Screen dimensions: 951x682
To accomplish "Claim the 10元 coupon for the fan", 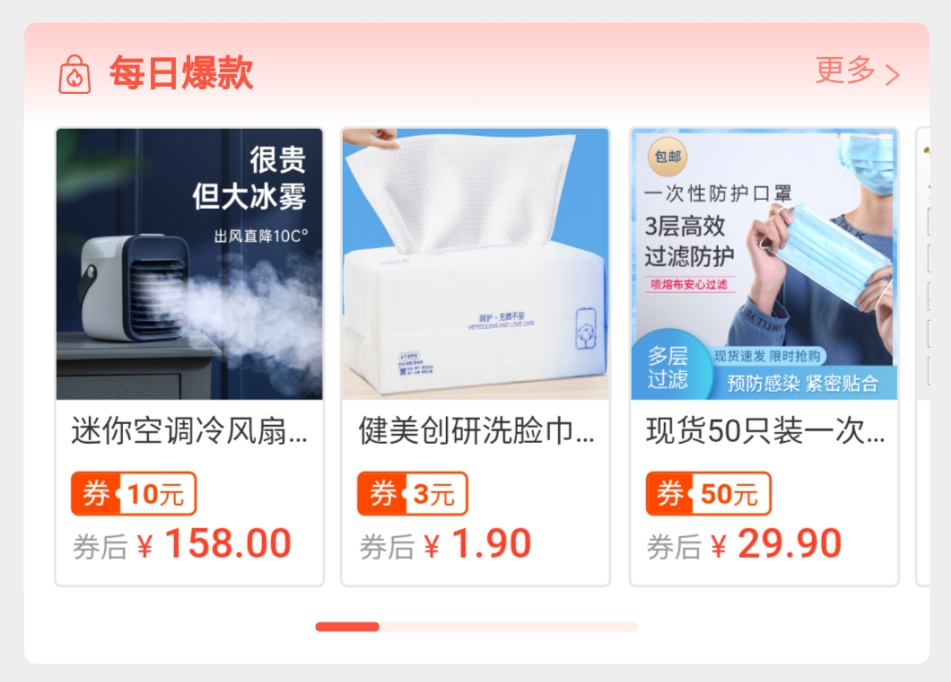I will point(134,494).
